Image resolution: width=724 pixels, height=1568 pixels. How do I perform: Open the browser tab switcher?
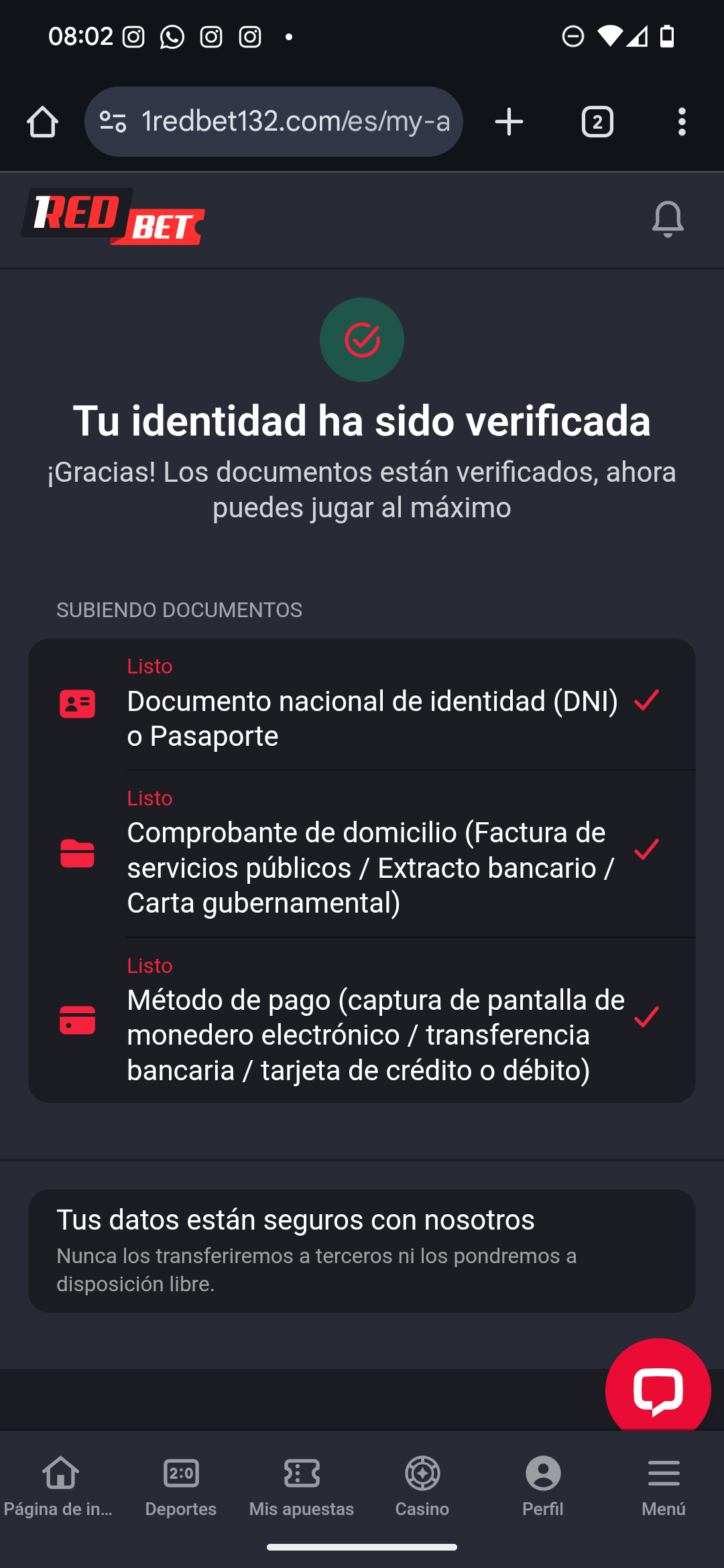tap(597, 121)
